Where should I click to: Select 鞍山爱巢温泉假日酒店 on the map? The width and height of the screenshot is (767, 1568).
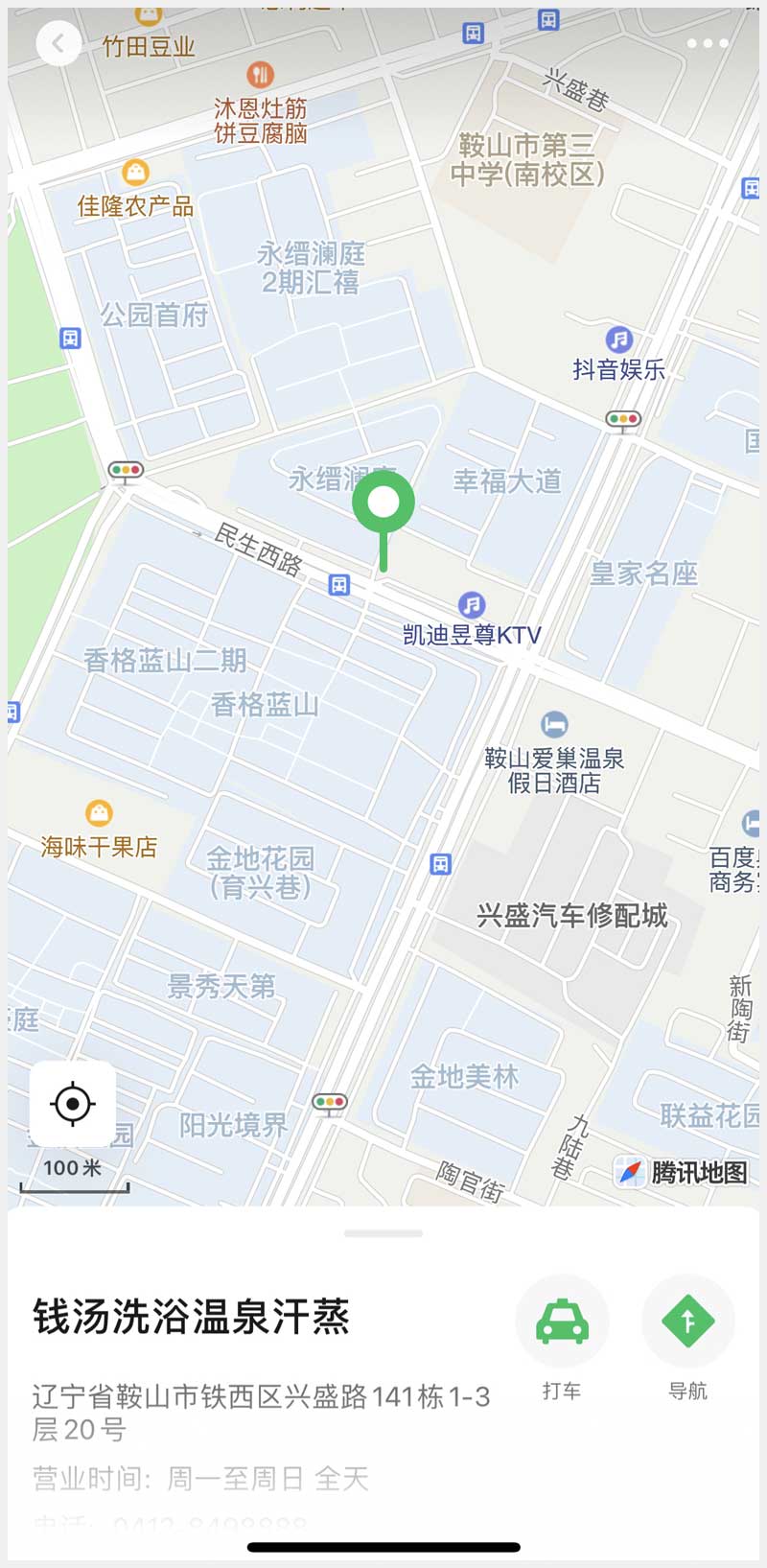pyautogui.click(x=554, y=725)
